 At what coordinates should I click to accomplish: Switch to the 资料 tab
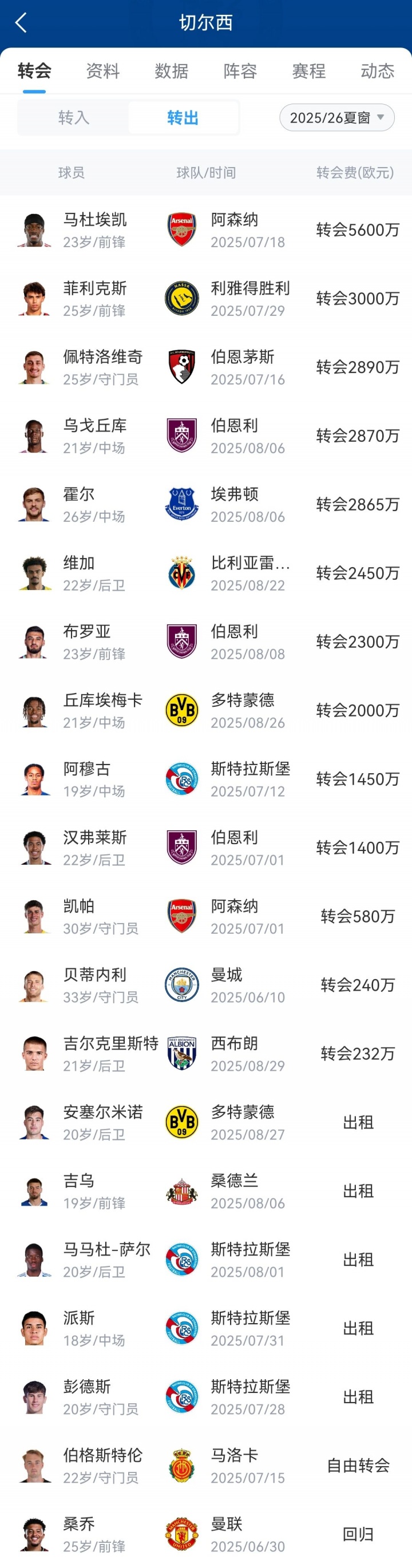(103, 71)
